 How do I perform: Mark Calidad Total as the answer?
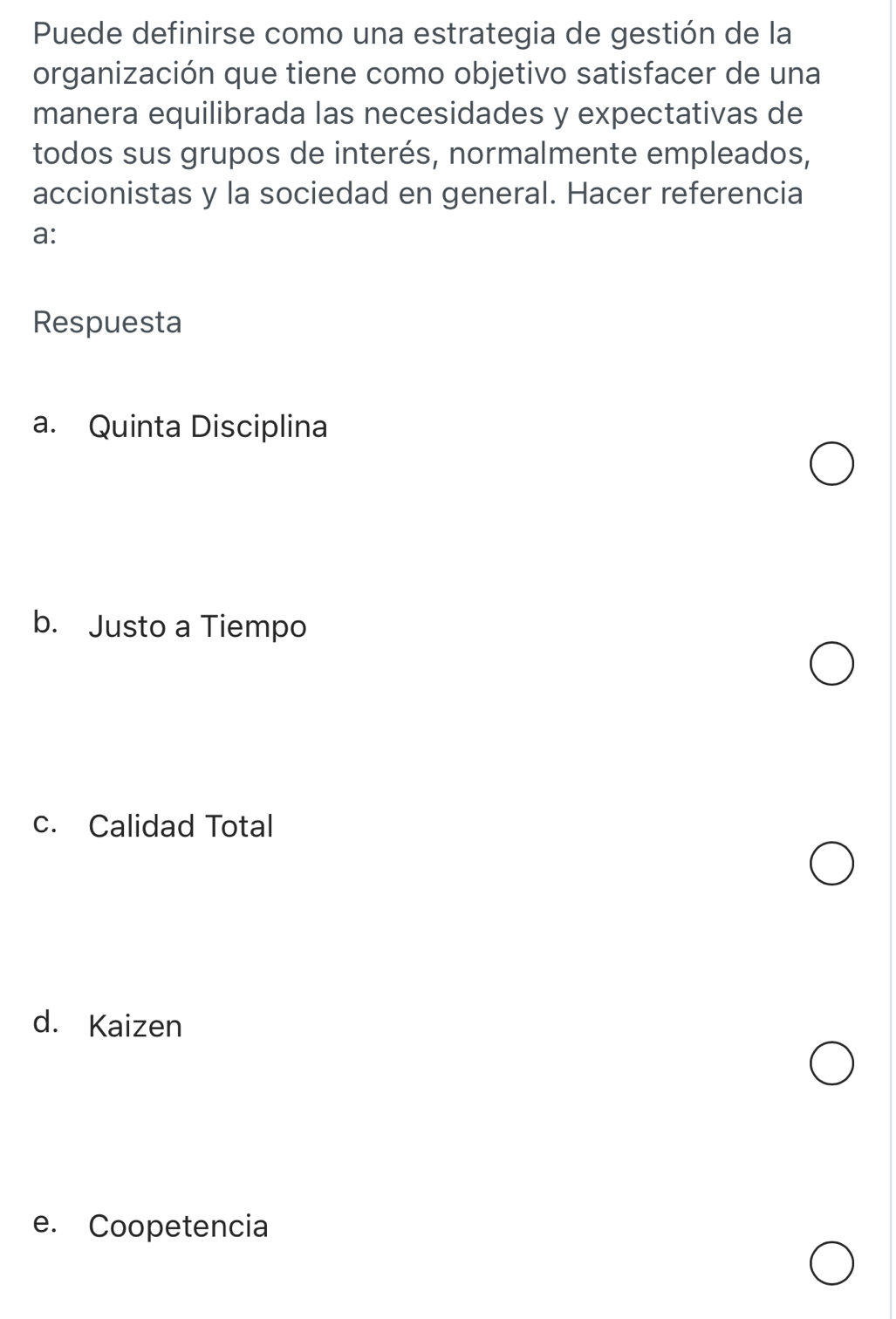click(831, 864)
